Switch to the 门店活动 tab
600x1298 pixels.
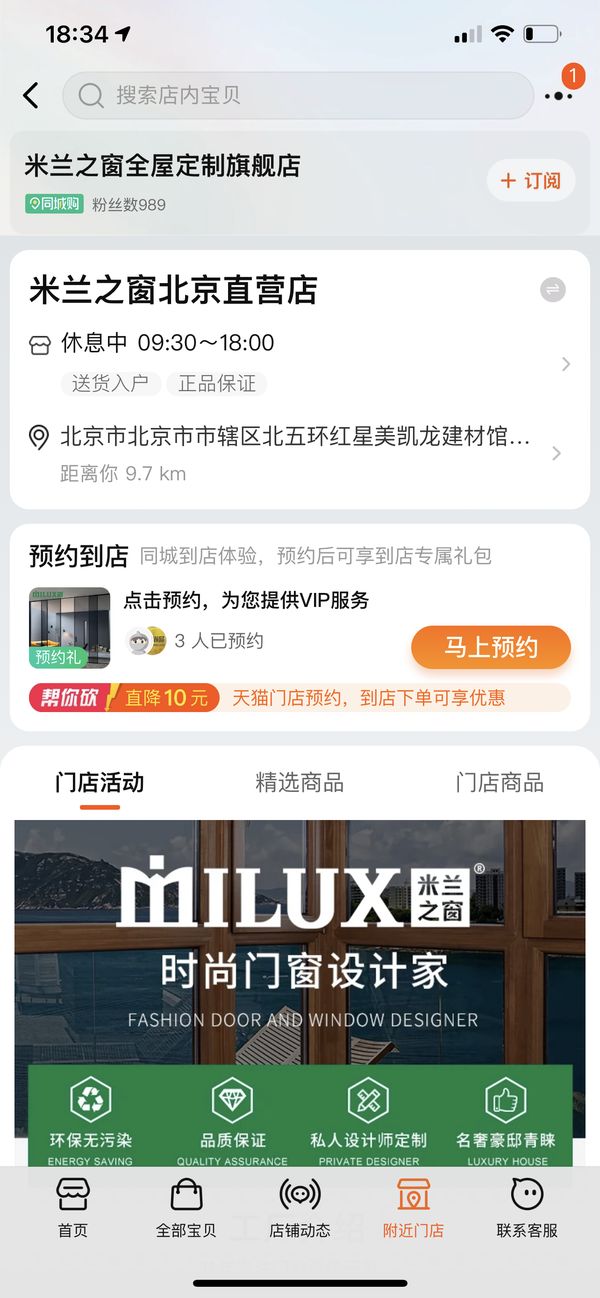[x=99, y=783]
